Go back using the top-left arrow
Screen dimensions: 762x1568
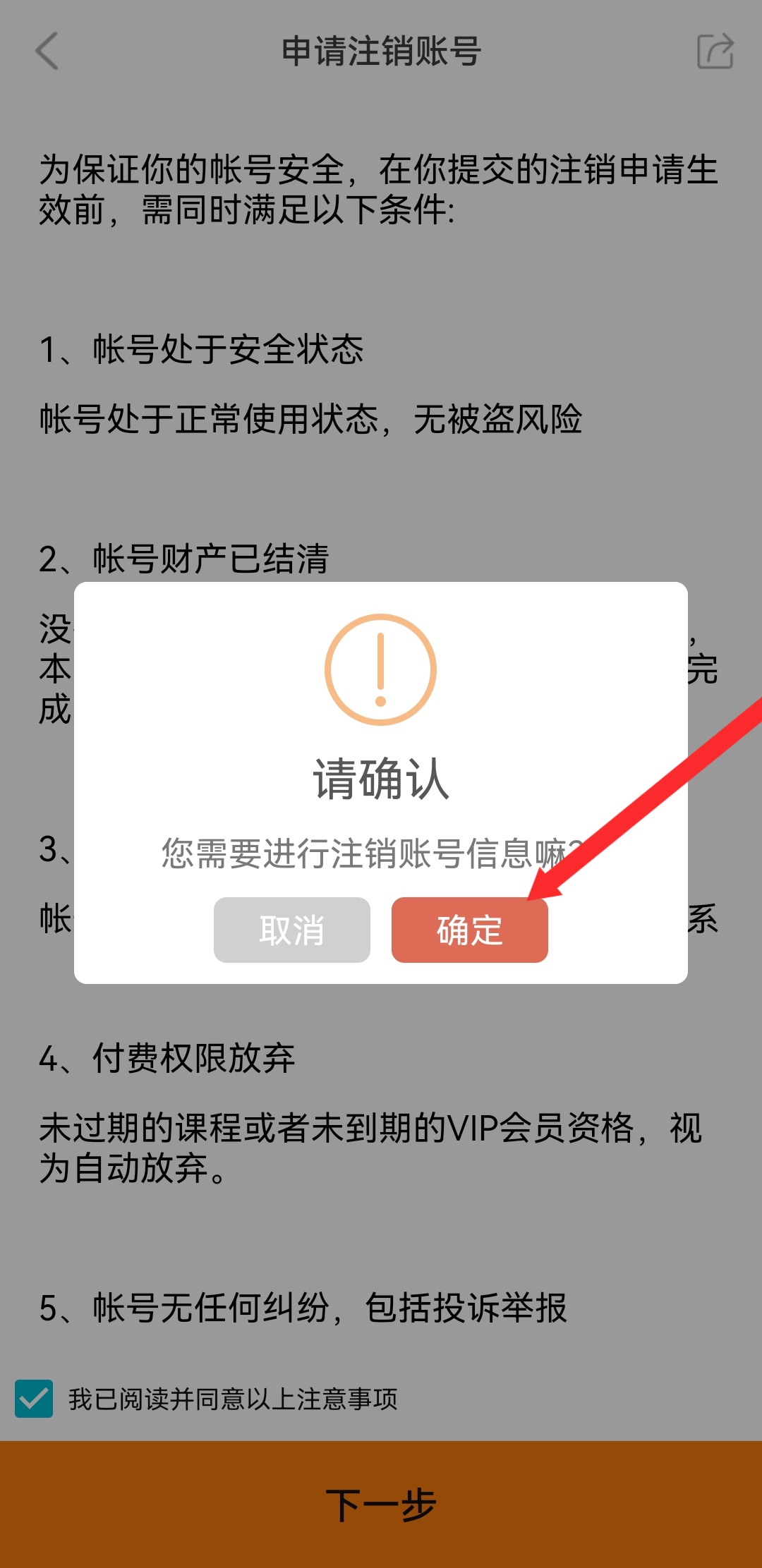pos(47,51)
